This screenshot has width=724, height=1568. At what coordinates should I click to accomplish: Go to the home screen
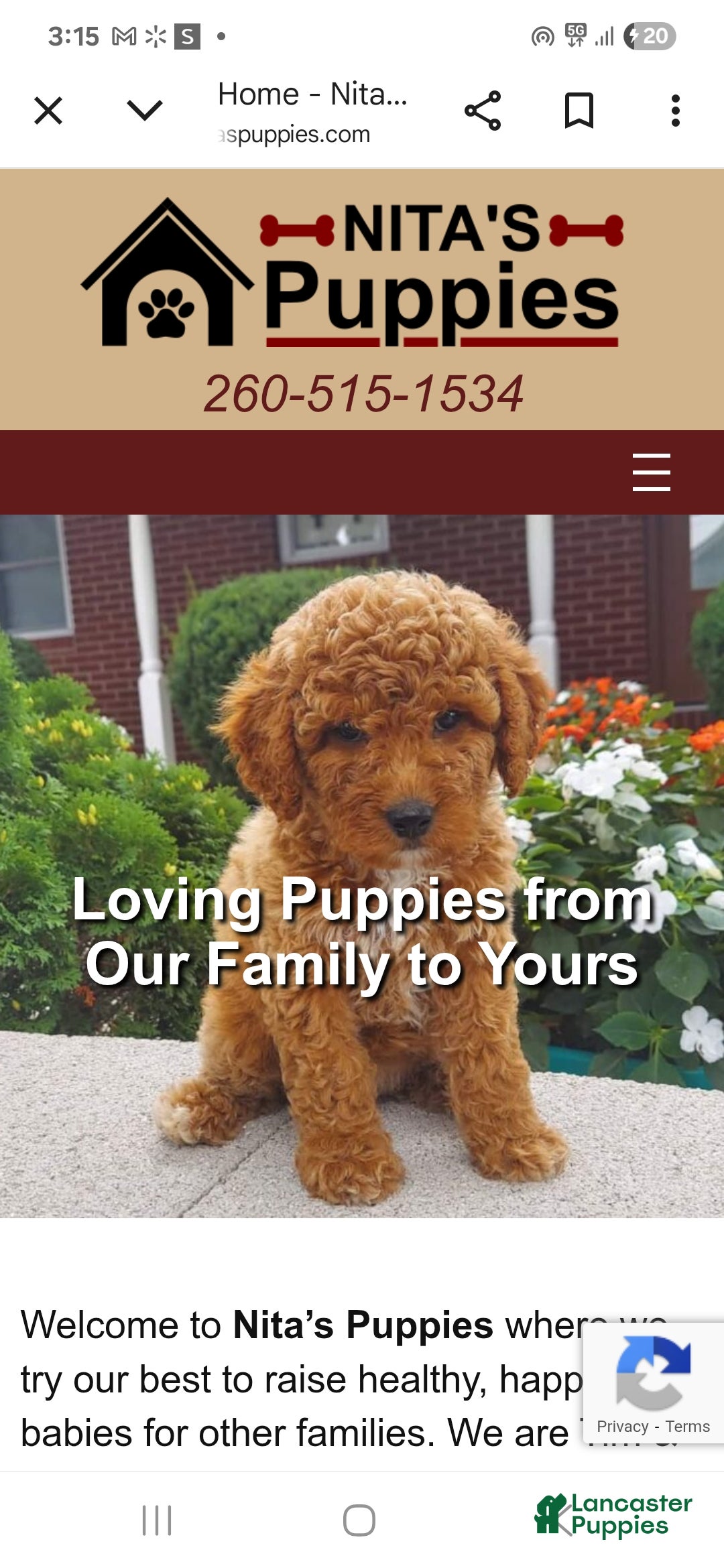tap(359, 1520)
